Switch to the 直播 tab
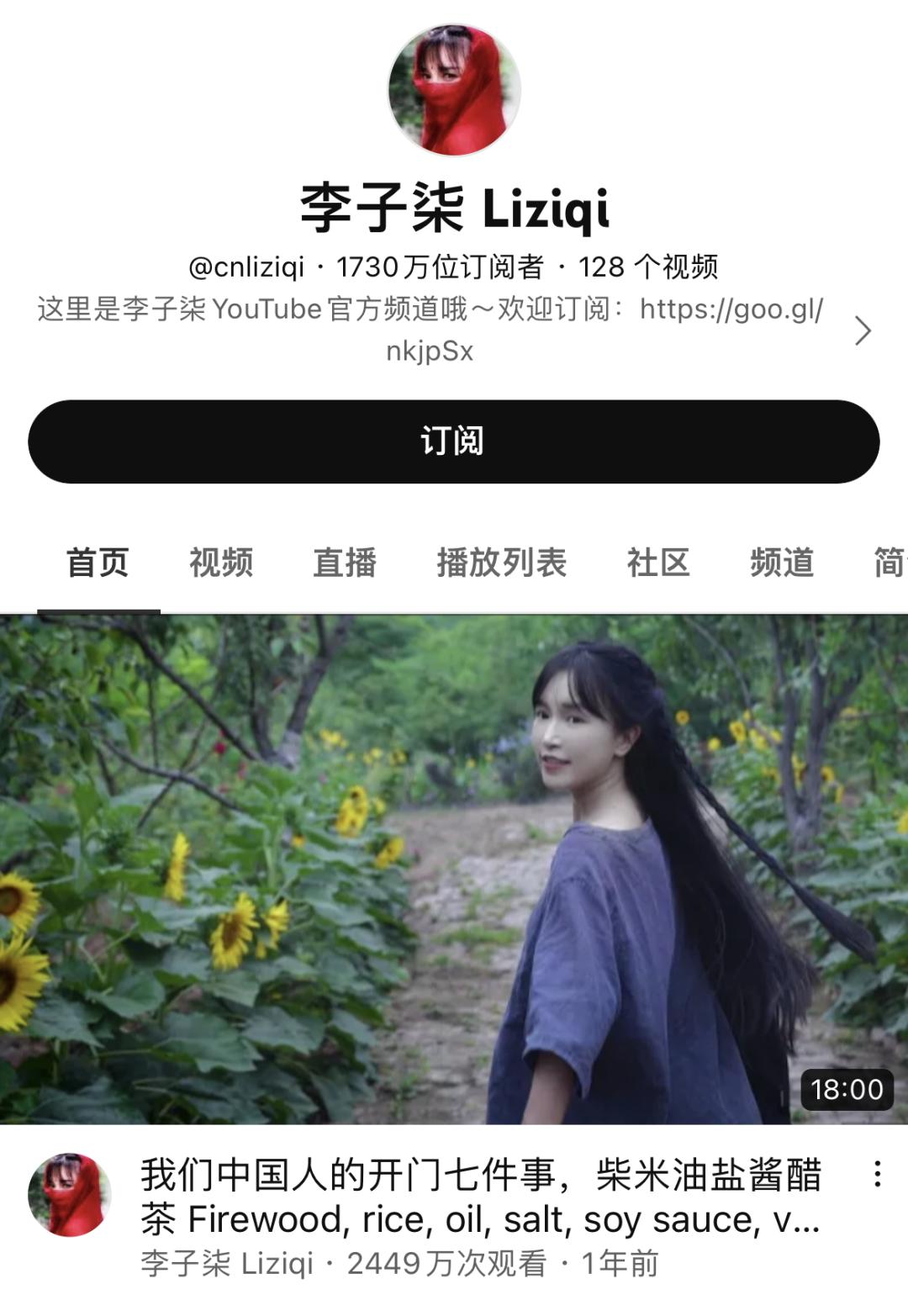Viewport: 908px width, 1316px height. 344,563
